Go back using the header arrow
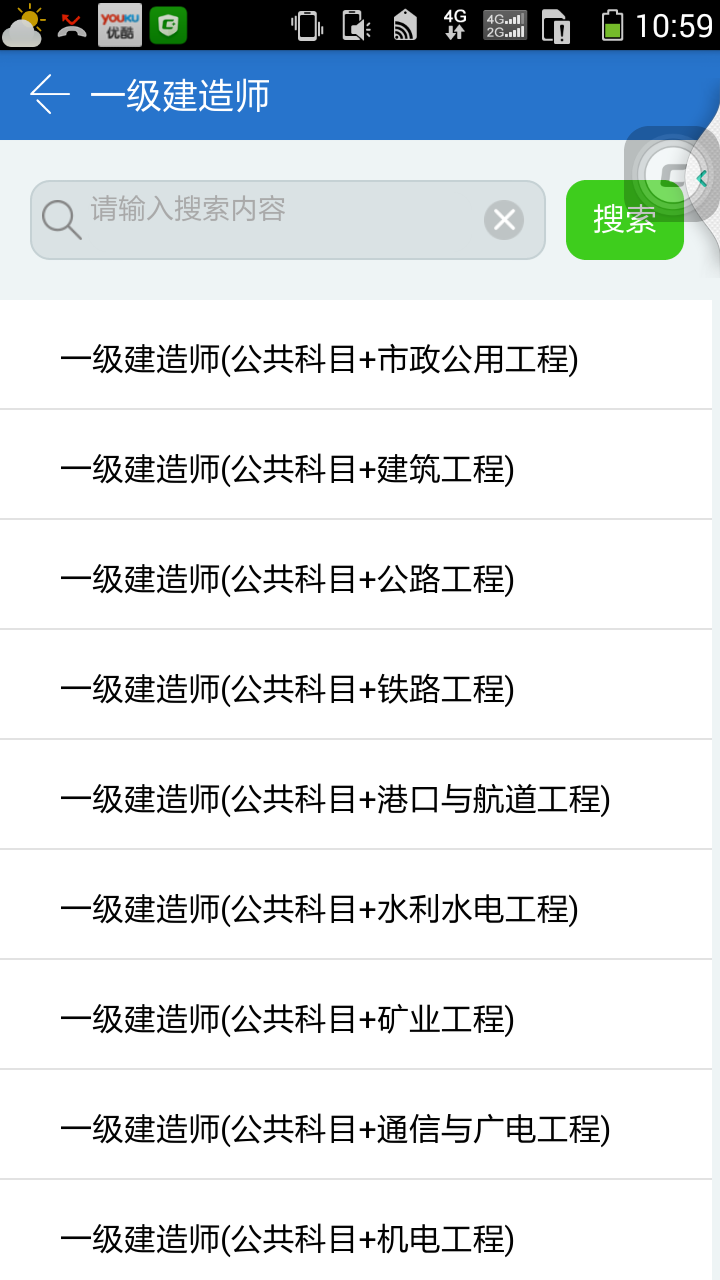The width and height of the screenshot is (720, 1280). [x=50, y=95]
